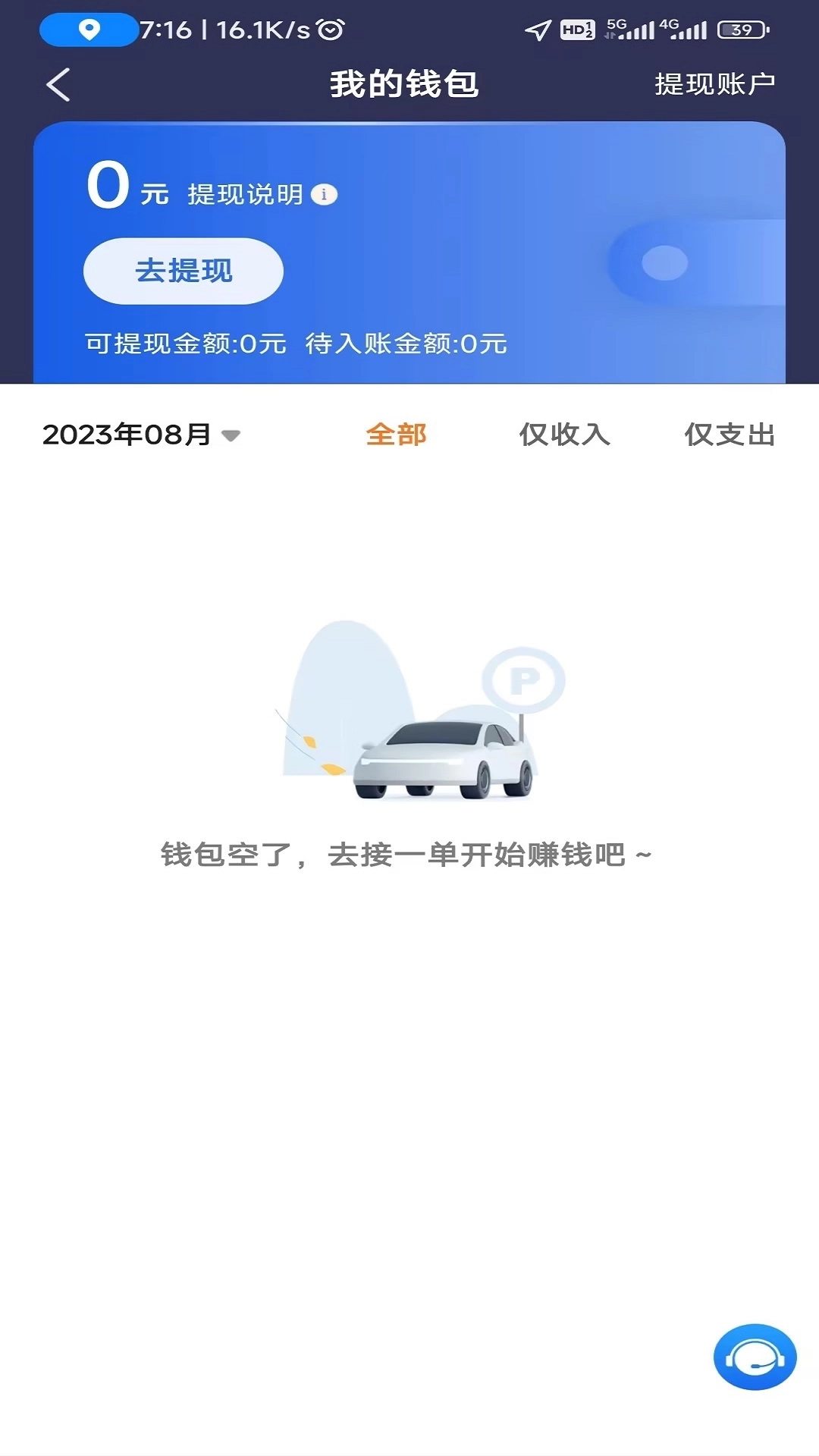Select the 仅收入 filter
The image size is (819, 1456).
pyautogui.click(x=564, y=435)
